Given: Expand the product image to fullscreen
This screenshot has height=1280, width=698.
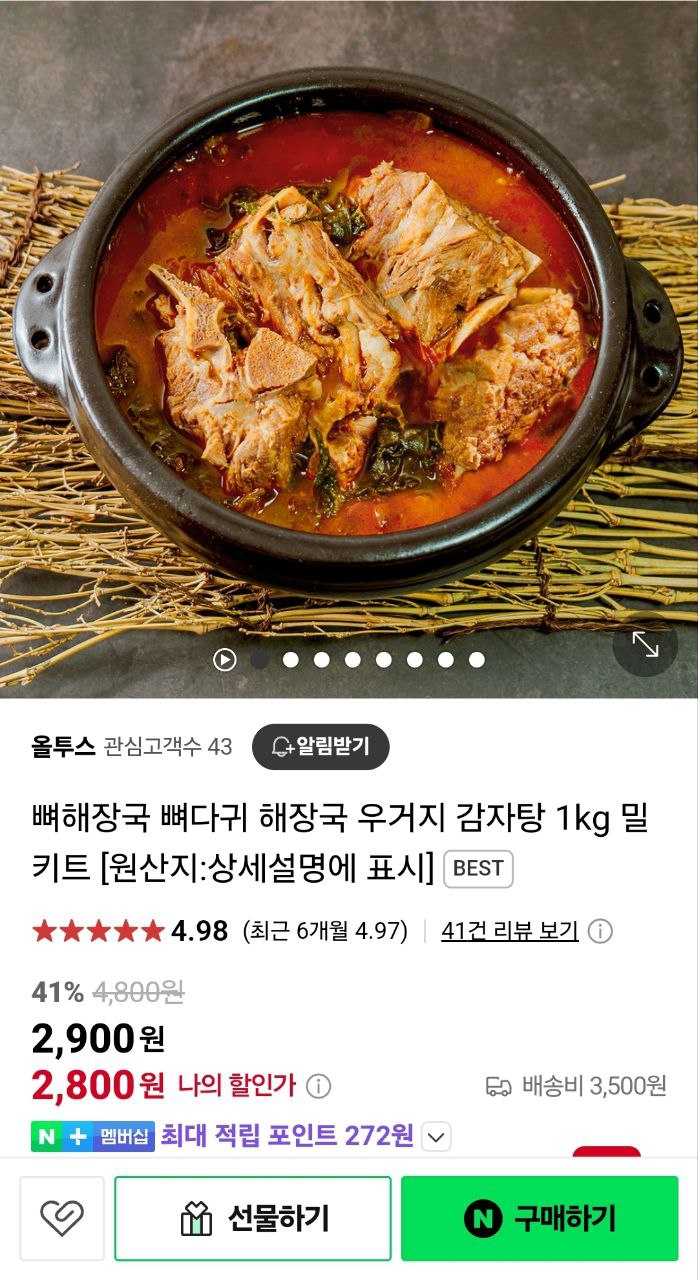Looking at the screenshot, I should coord(645,645).
